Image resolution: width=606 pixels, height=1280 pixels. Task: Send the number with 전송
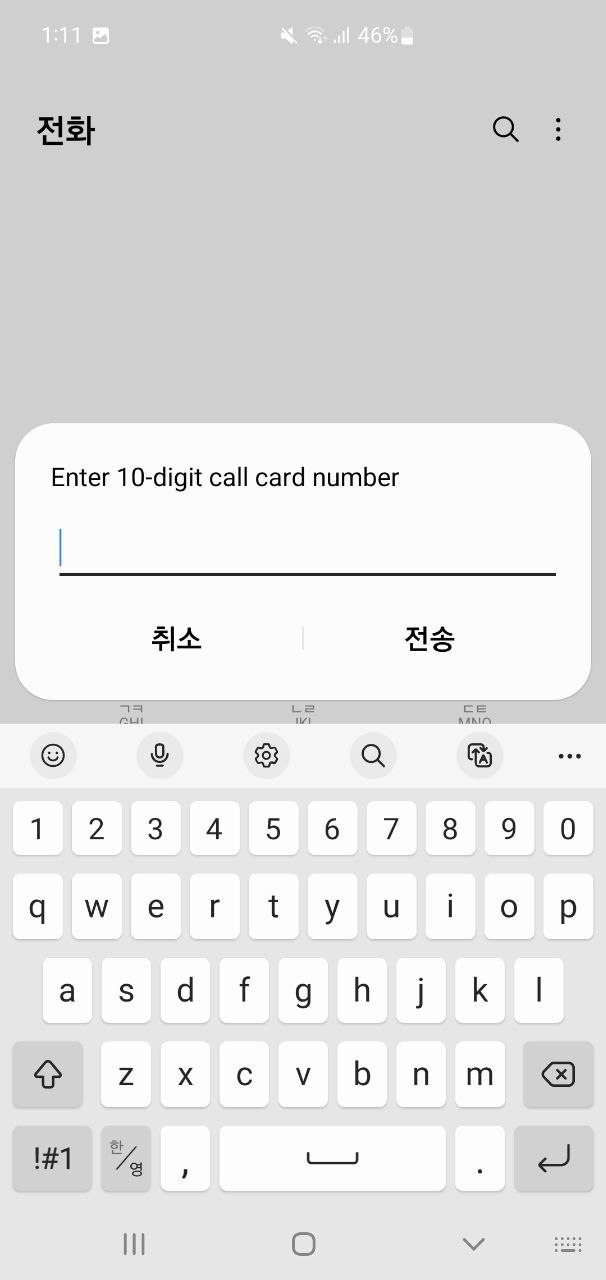point(429,638)
